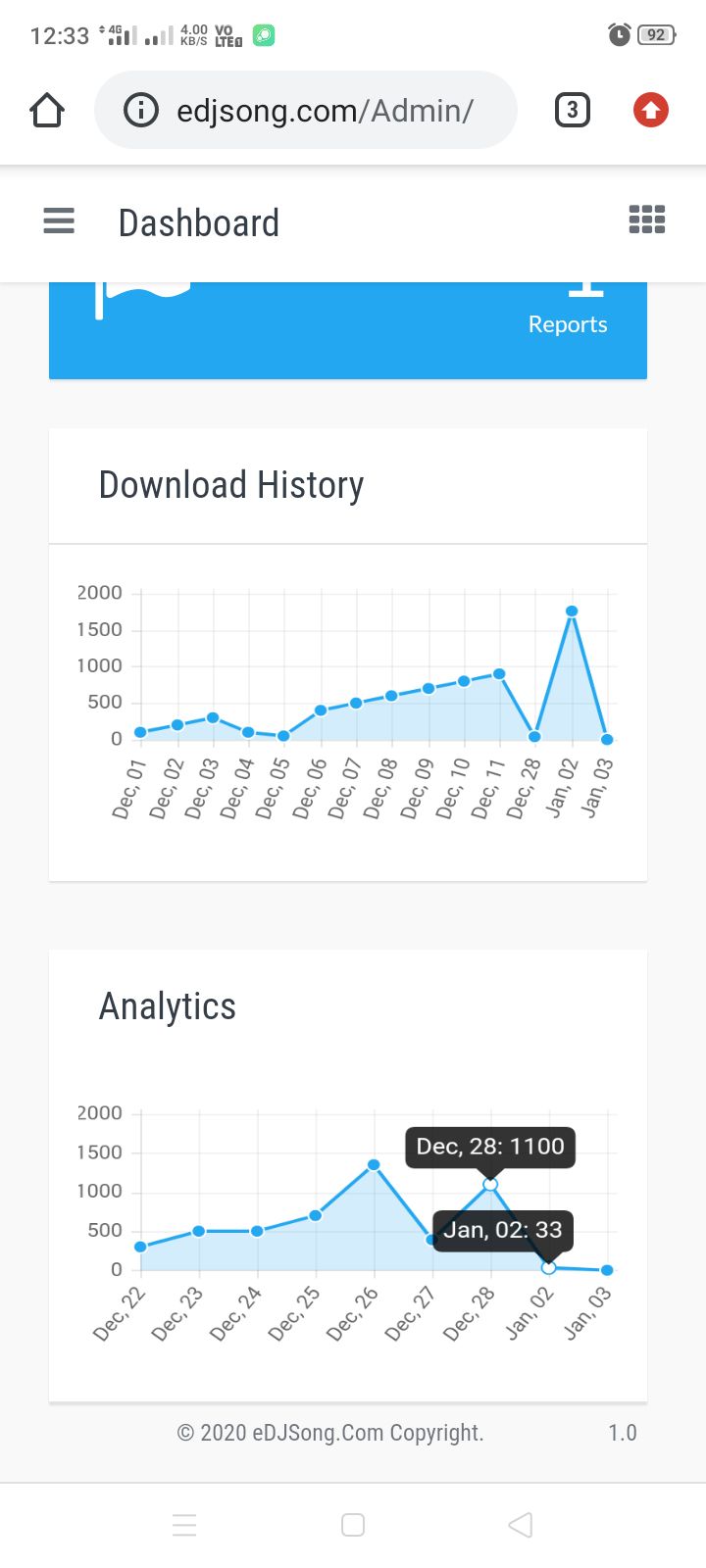This screenshot has height=1568, width=706.
Task: Select the Jan, 02 peak in Download History
Action: pos(572,612)
